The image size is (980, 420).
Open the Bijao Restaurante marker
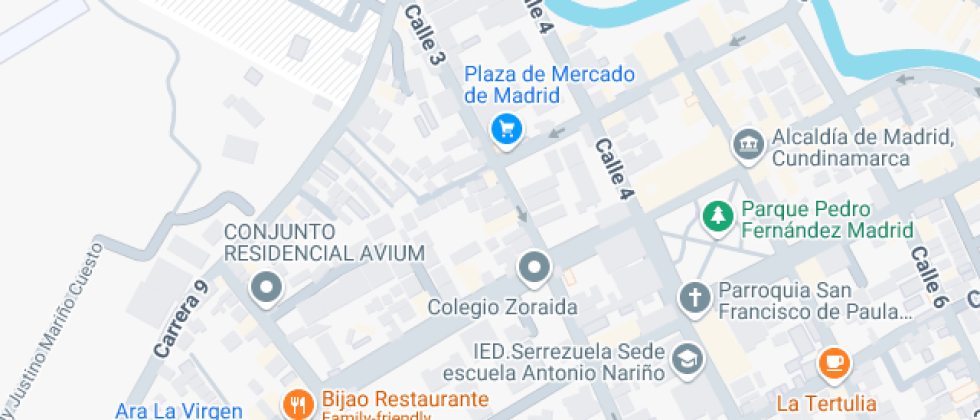coord(297,404)
